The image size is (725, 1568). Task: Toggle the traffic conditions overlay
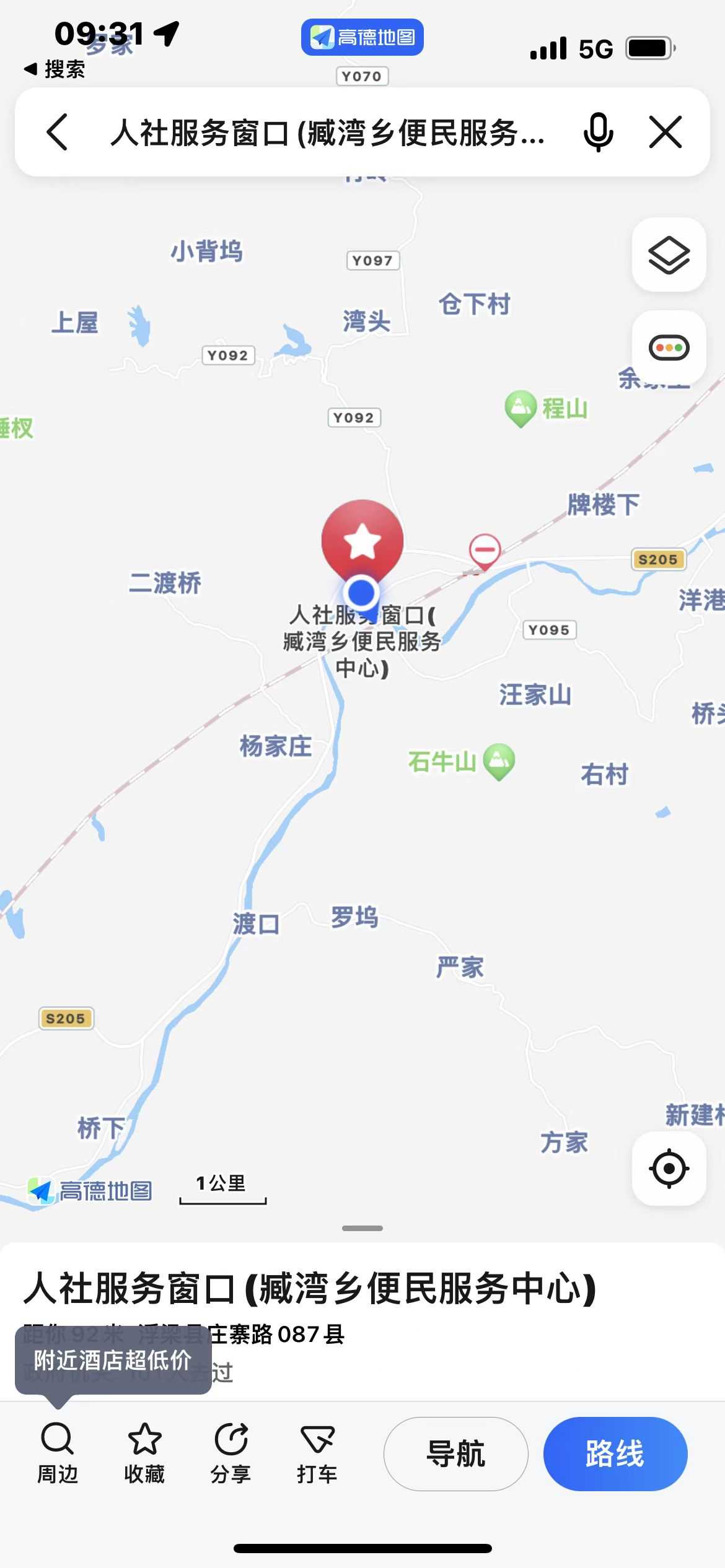pos(669,347)
